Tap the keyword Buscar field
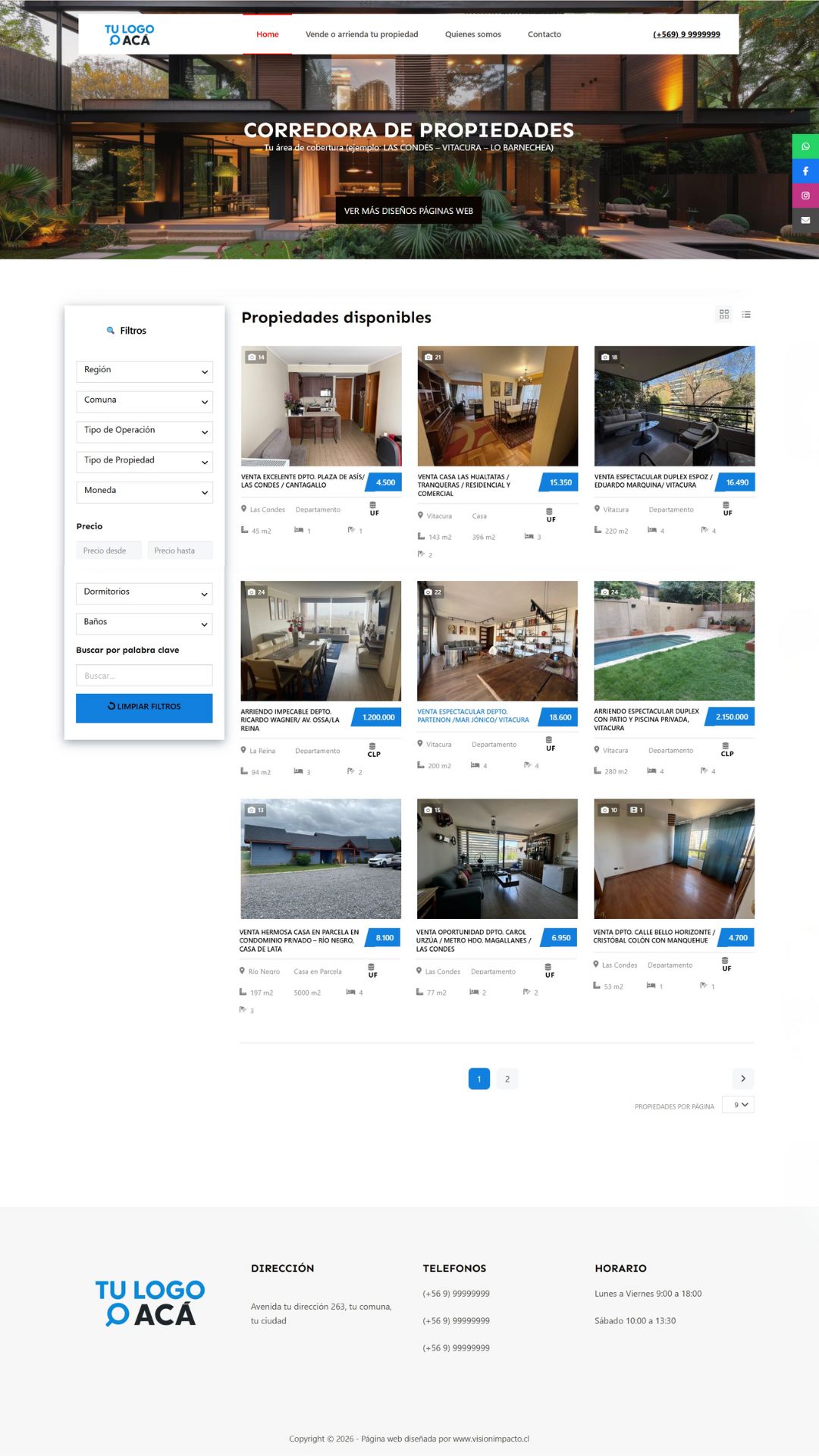819x1456 pixels. (144, 676)
